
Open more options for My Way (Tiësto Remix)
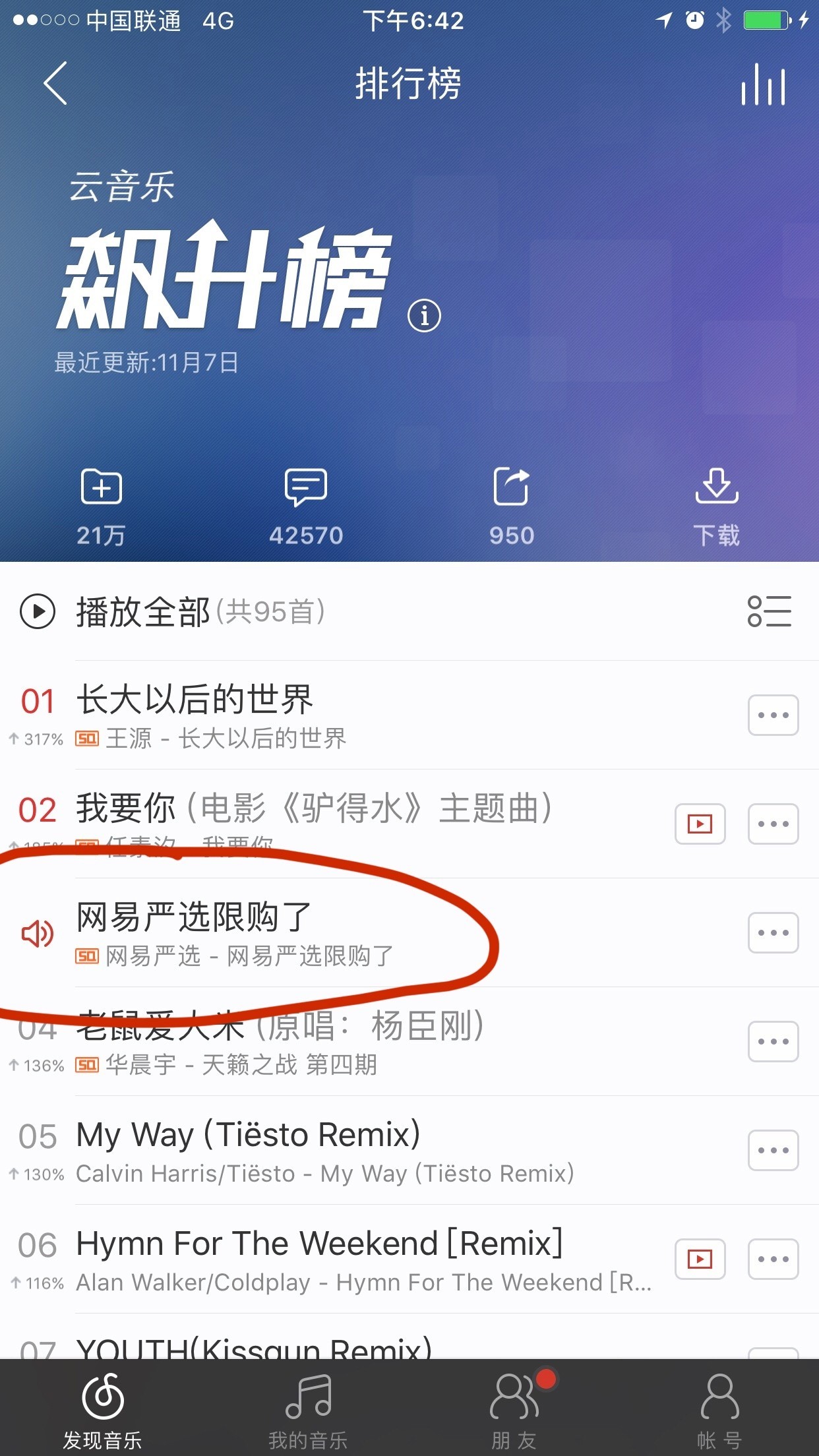click(x=773, y=1151)
